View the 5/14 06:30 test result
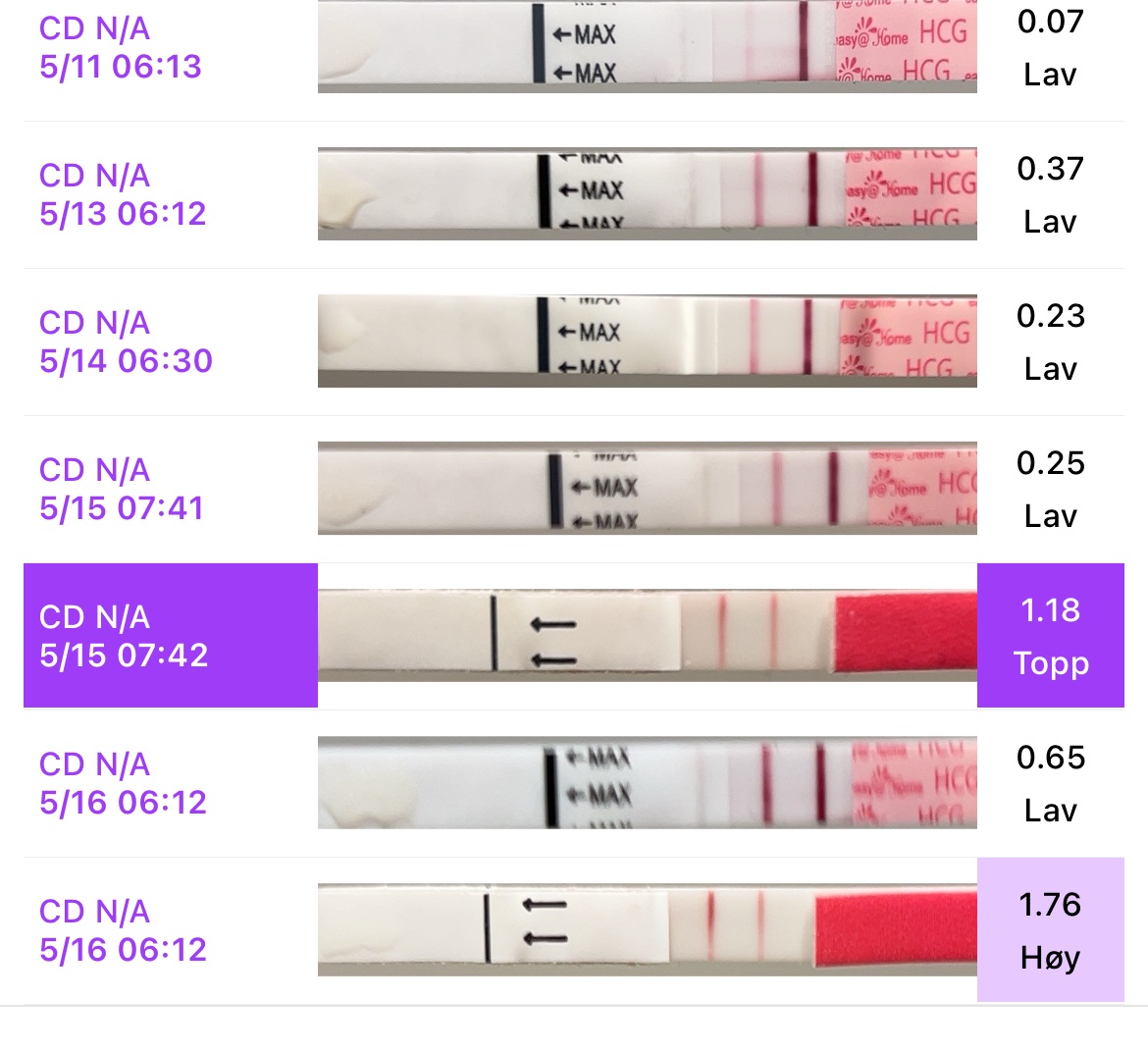Image resolution: width=1148 pixels, height=1052 pixels. pos(126,342)
